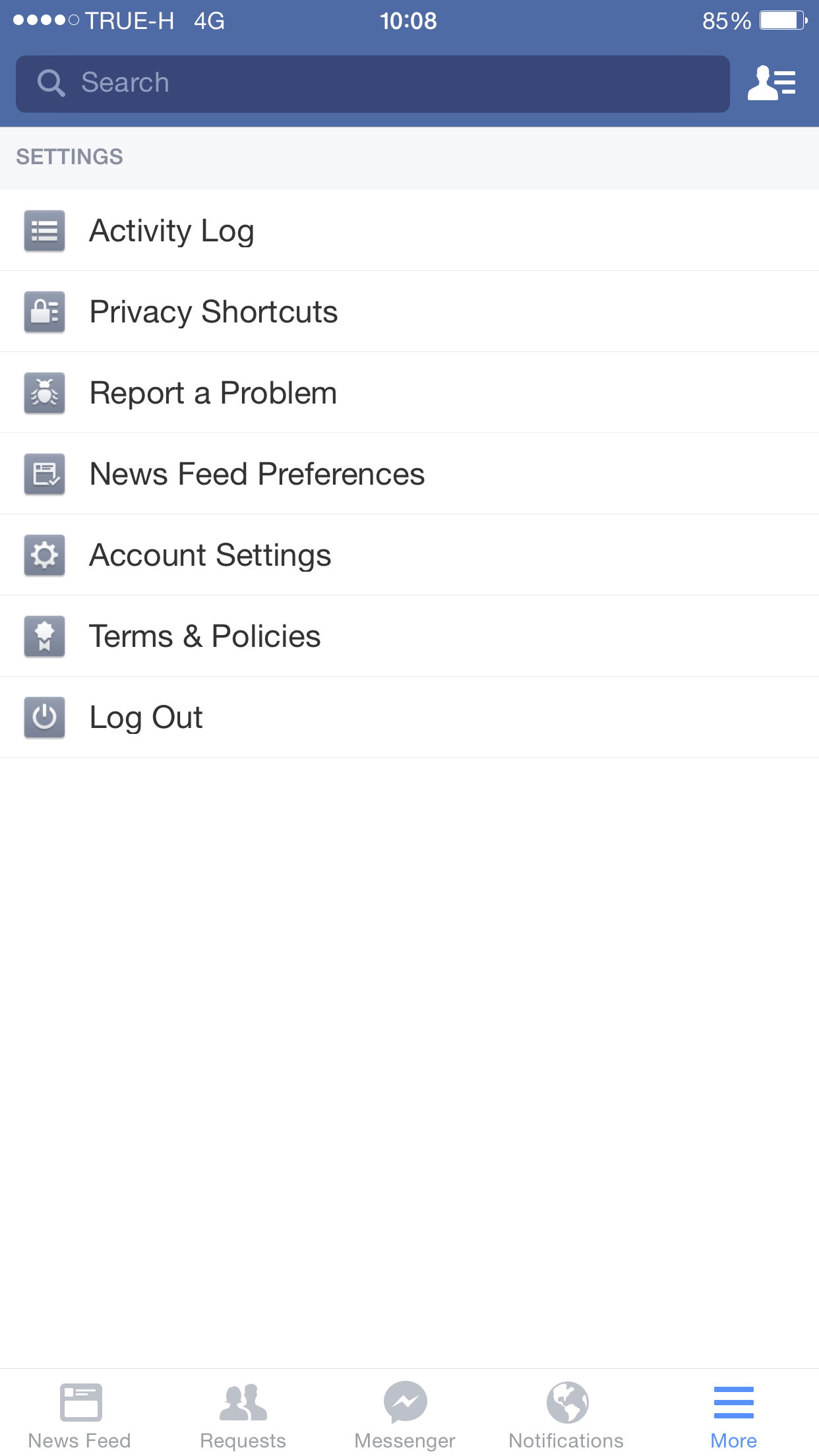The height and width of the screenshot is (1456, 819).
Task: Switch to the News Feed tab
Action: (80, 1415)
